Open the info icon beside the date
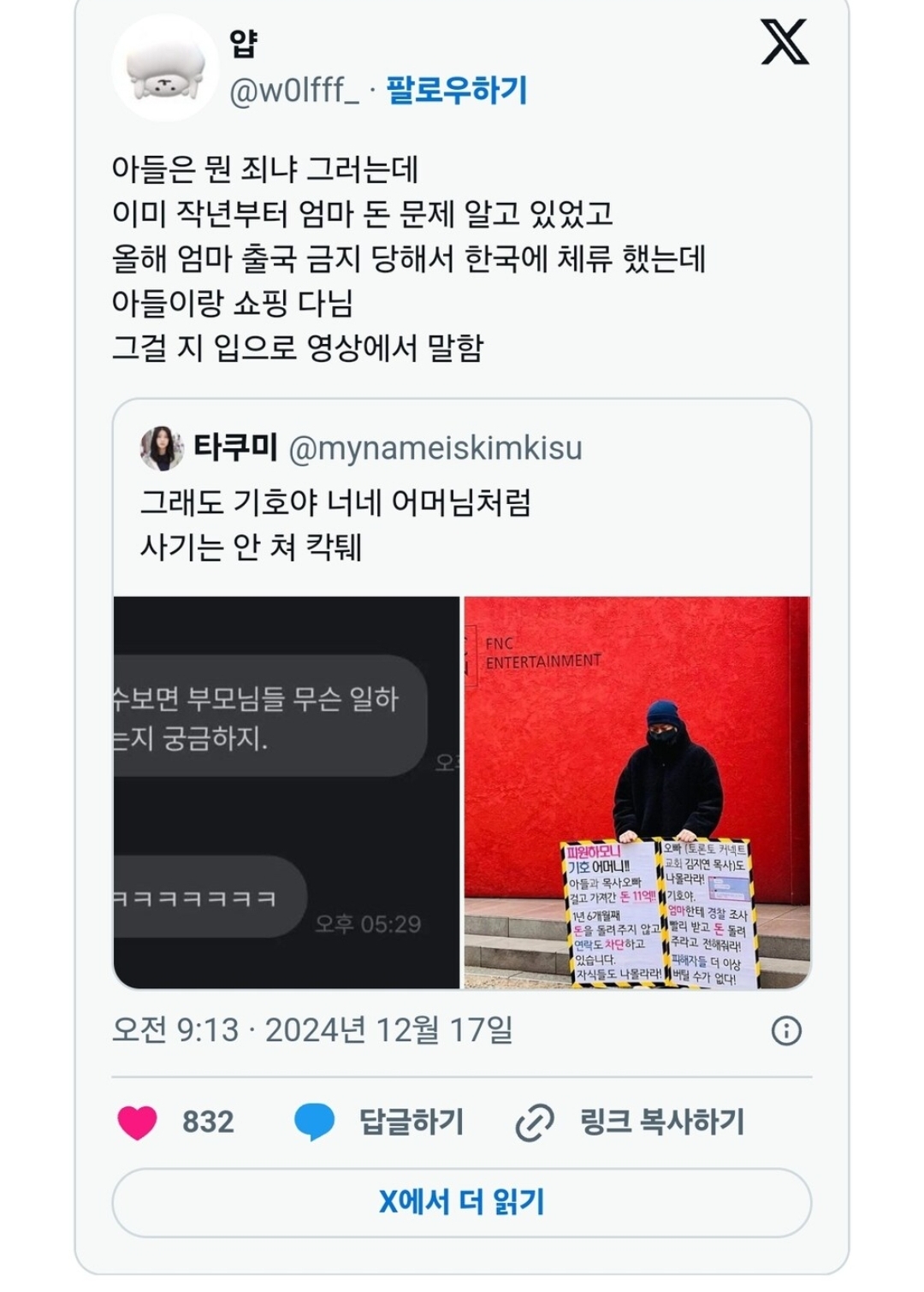Image resolution: width=924 pixels, height=1292 pixels. [785, 1030]
